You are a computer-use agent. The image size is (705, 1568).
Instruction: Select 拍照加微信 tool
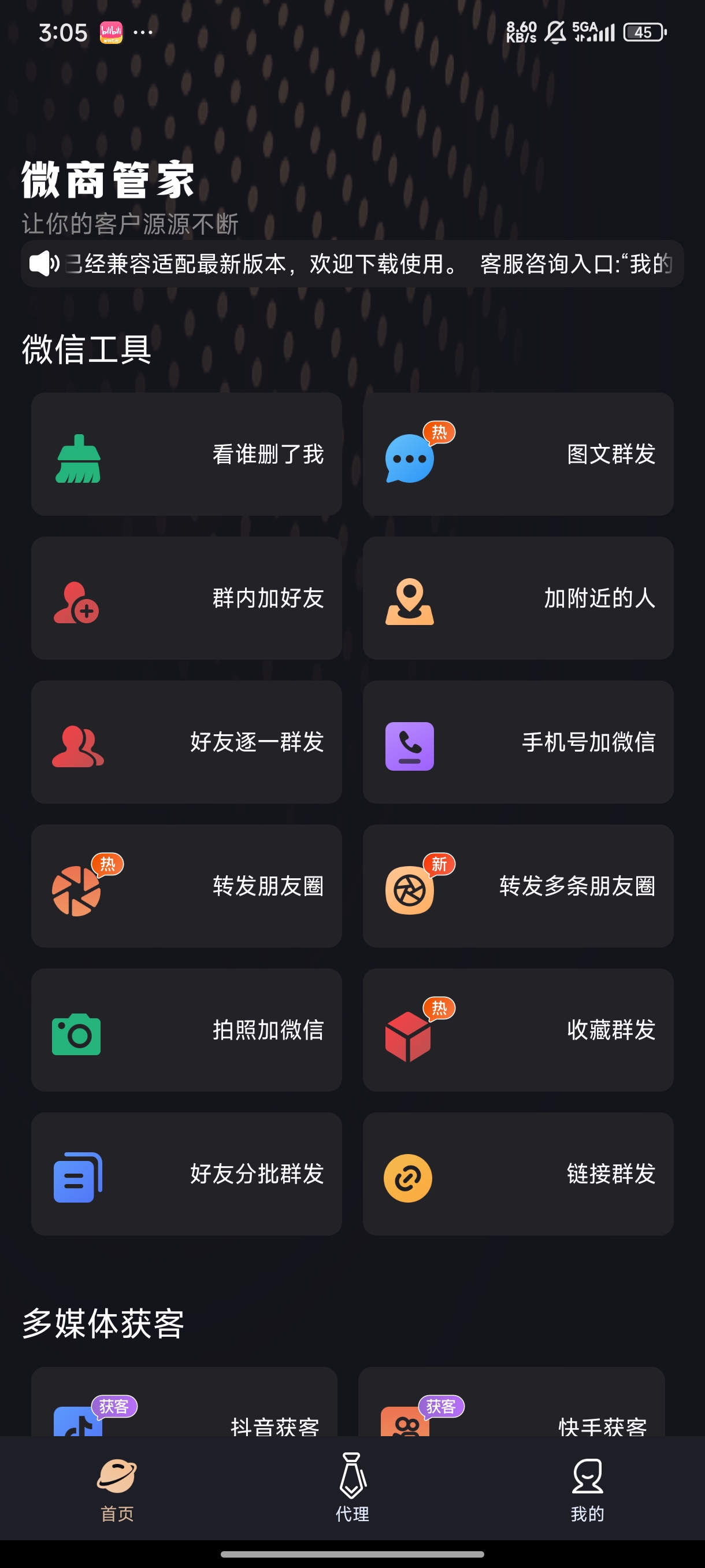186,1029
